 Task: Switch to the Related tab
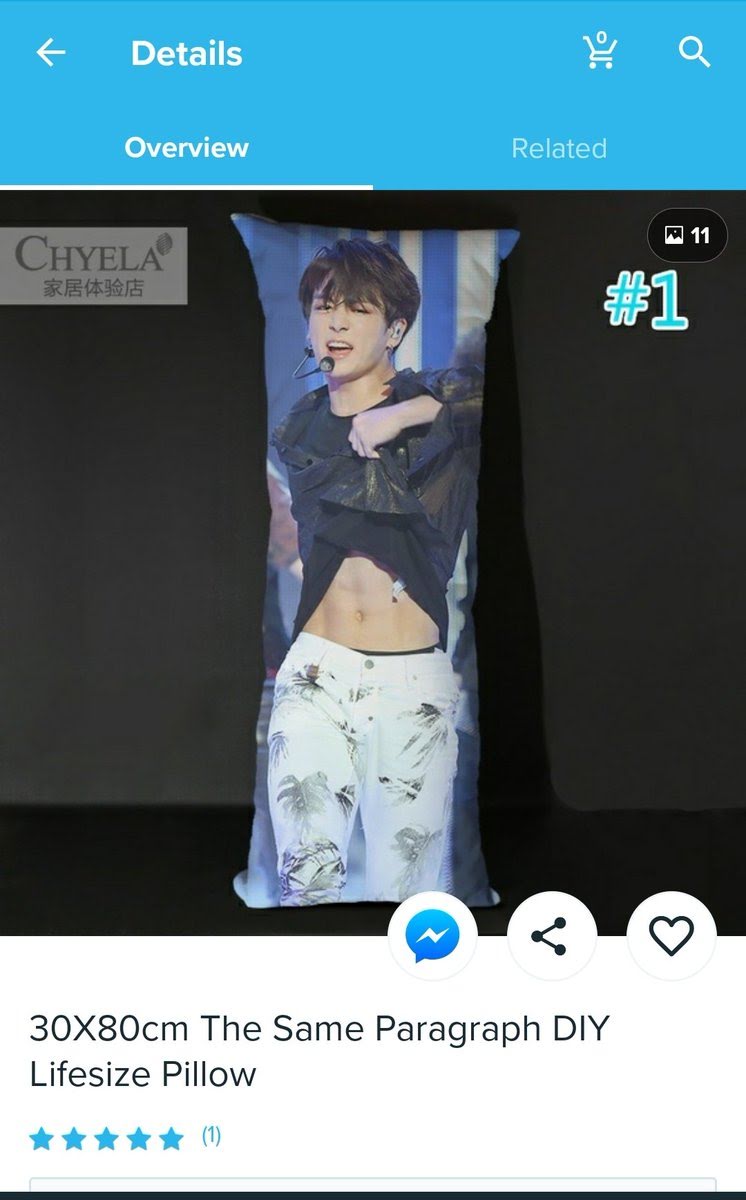(559, 148)
